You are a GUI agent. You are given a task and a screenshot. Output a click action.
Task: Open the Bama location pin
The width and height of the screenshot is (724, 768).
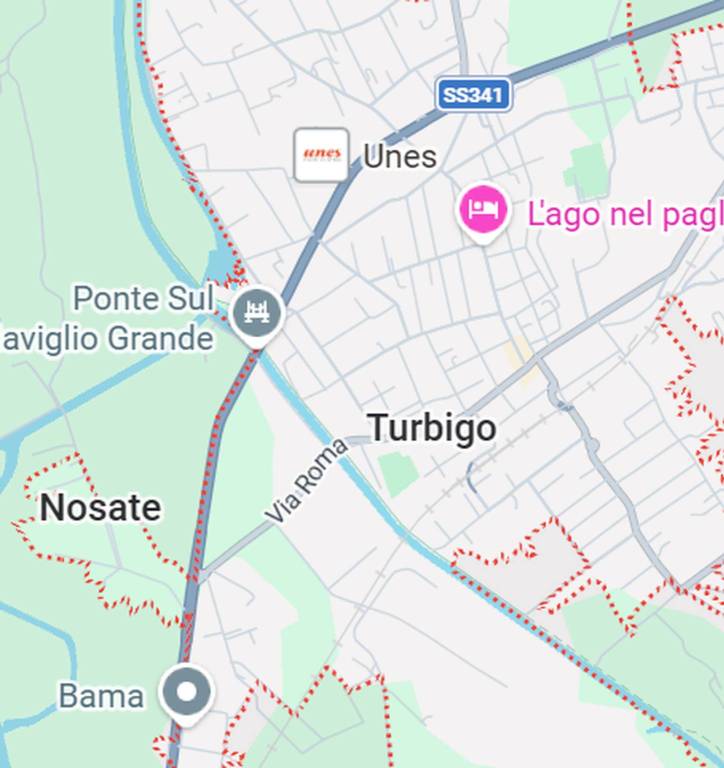point(186,692)
